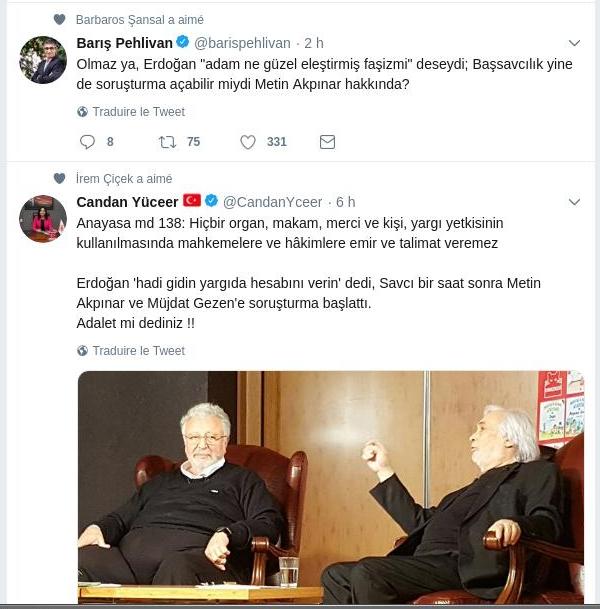The image size is (600, 609).
Task: Expand the options chevron on Candan Yüceer's tweet
Action: (574, 202)
